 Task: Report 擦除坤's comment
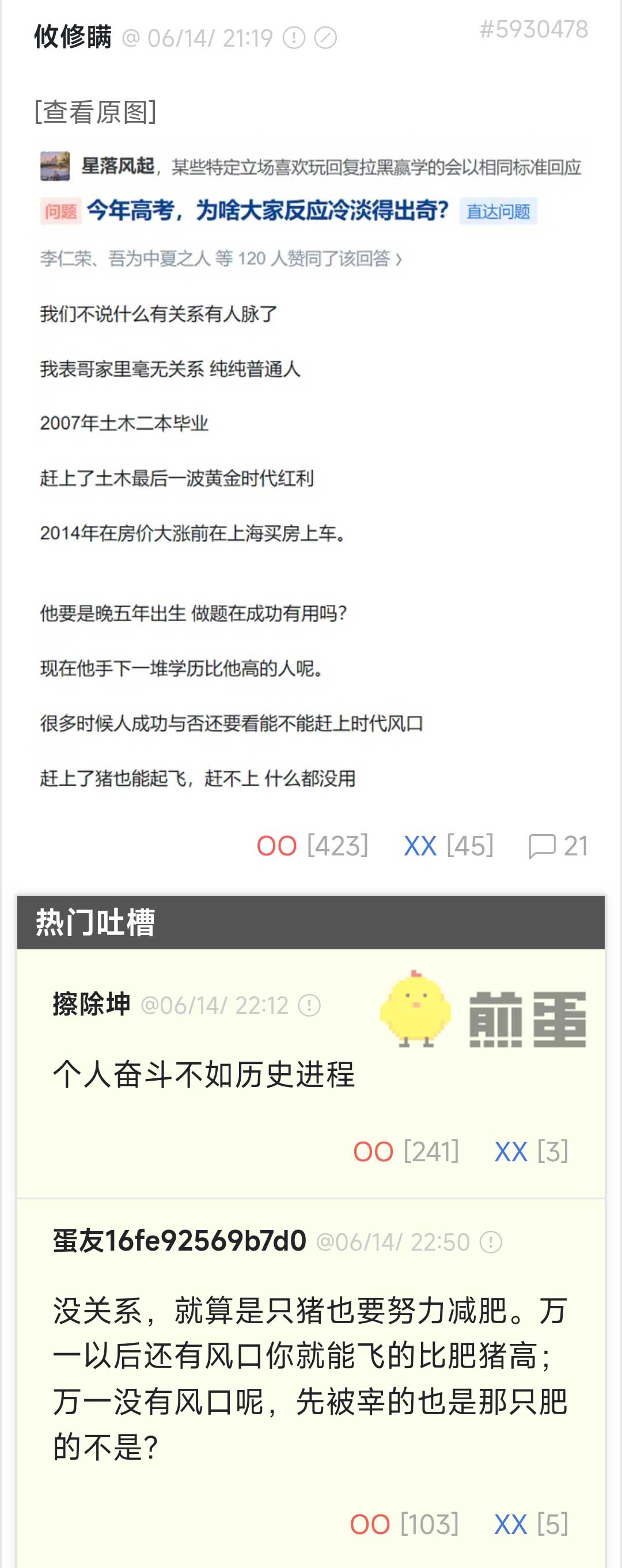[x=309, y=1005]
